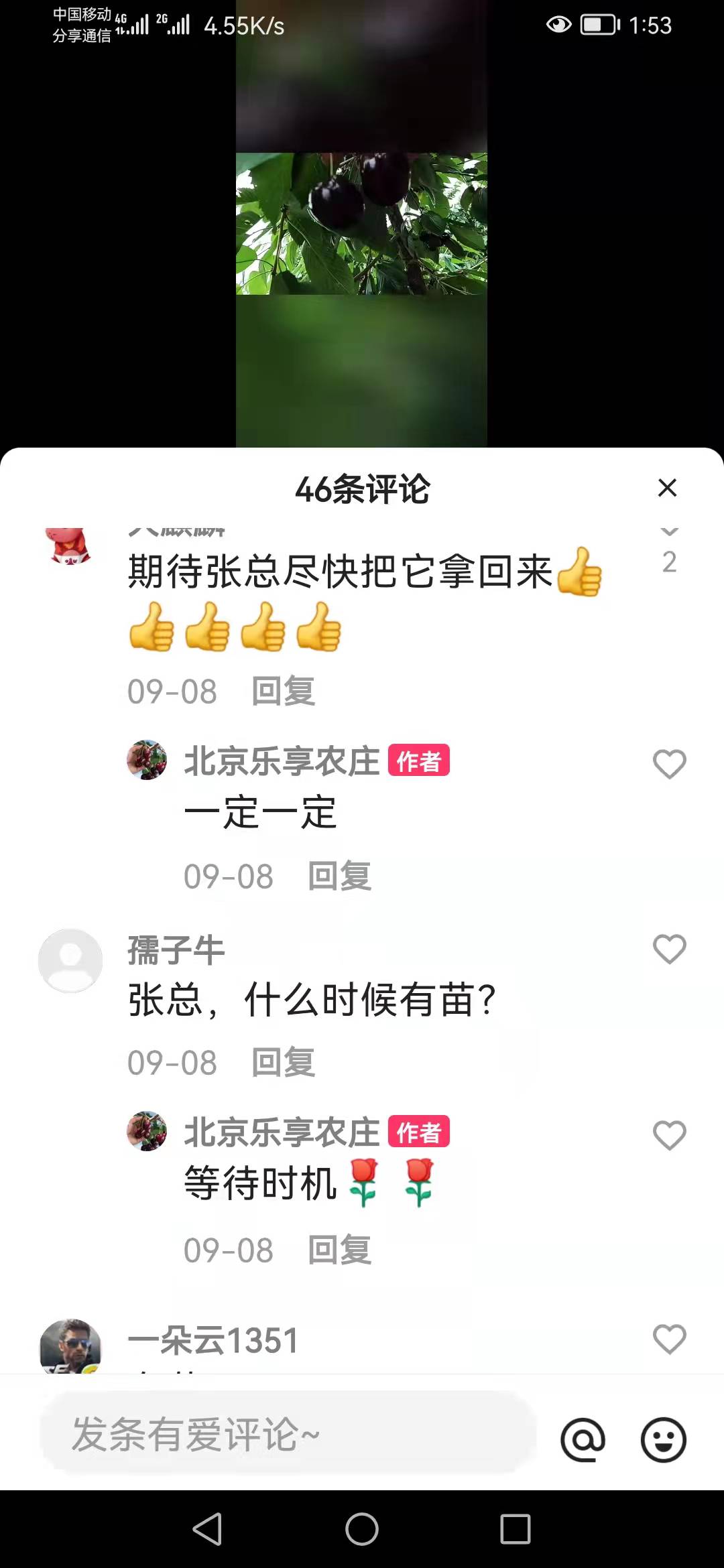Go back with the system back button

pos(207,1529)
